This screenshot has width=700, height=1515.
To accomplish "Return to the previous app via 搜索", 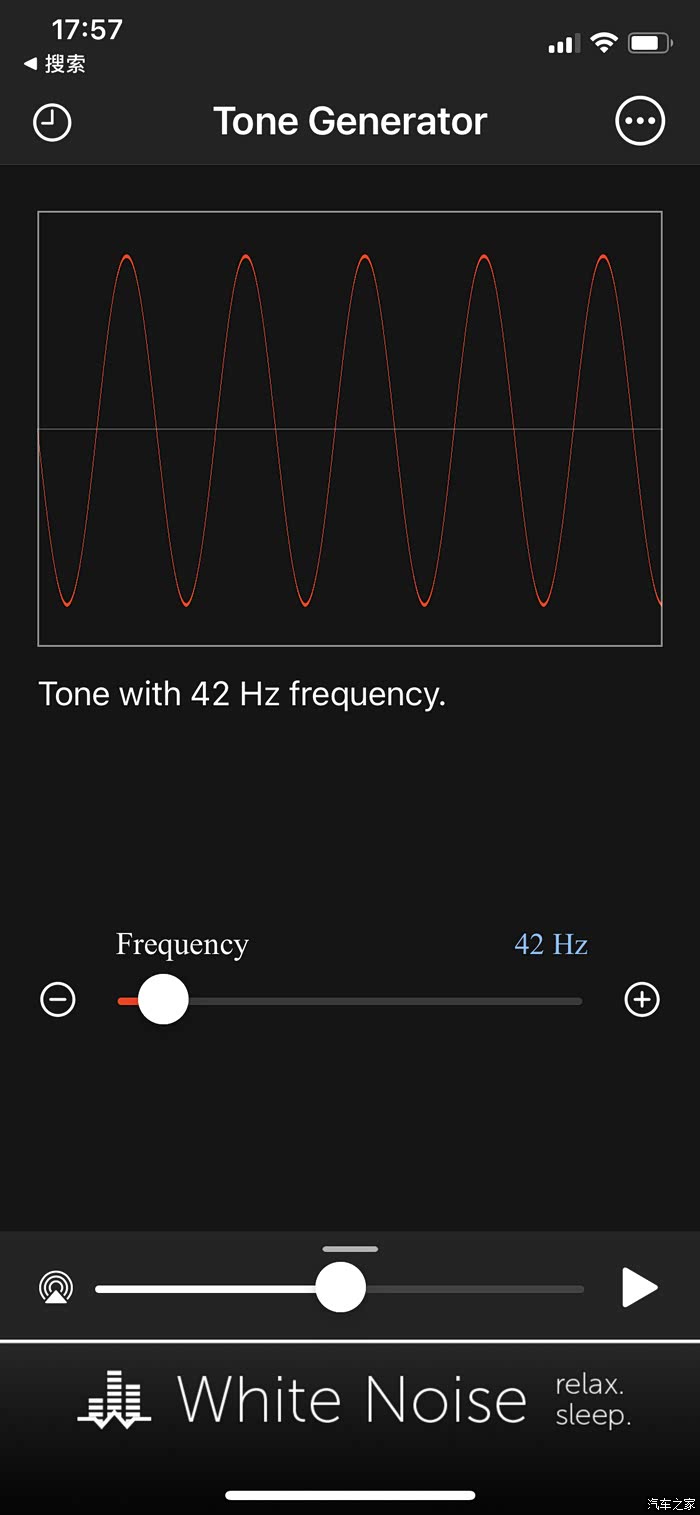I will (55, 64).
